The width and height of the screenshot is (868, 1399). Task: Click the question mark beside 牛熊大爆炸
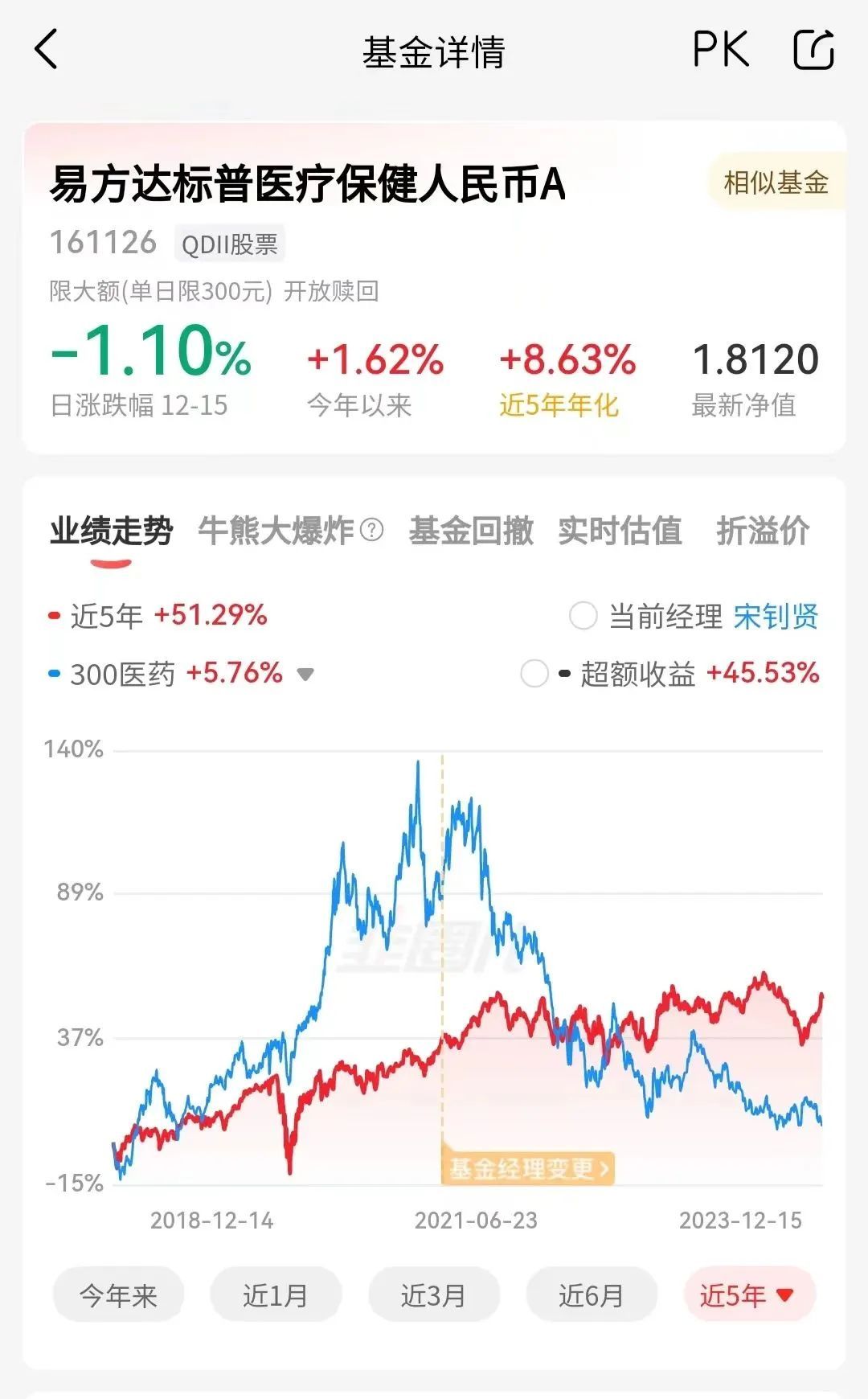[x=371, y=531]
